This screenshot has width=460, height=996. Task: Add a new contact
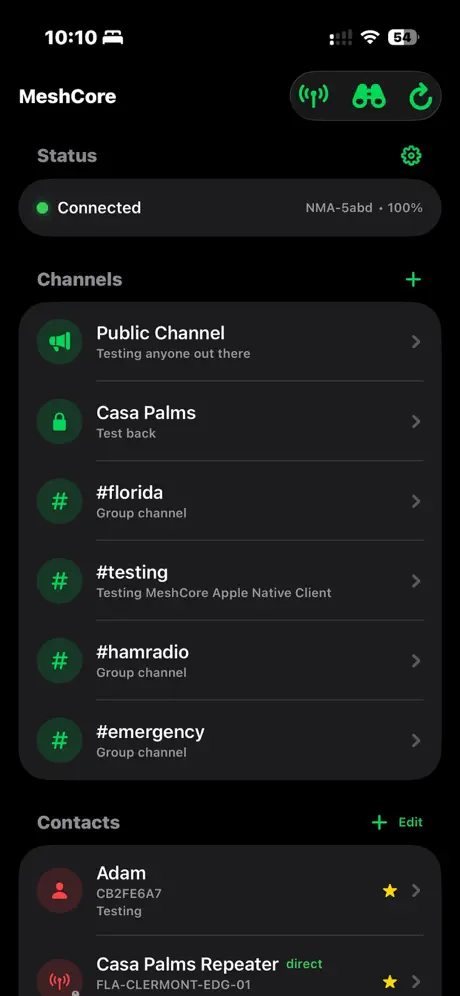coord(379,823)
